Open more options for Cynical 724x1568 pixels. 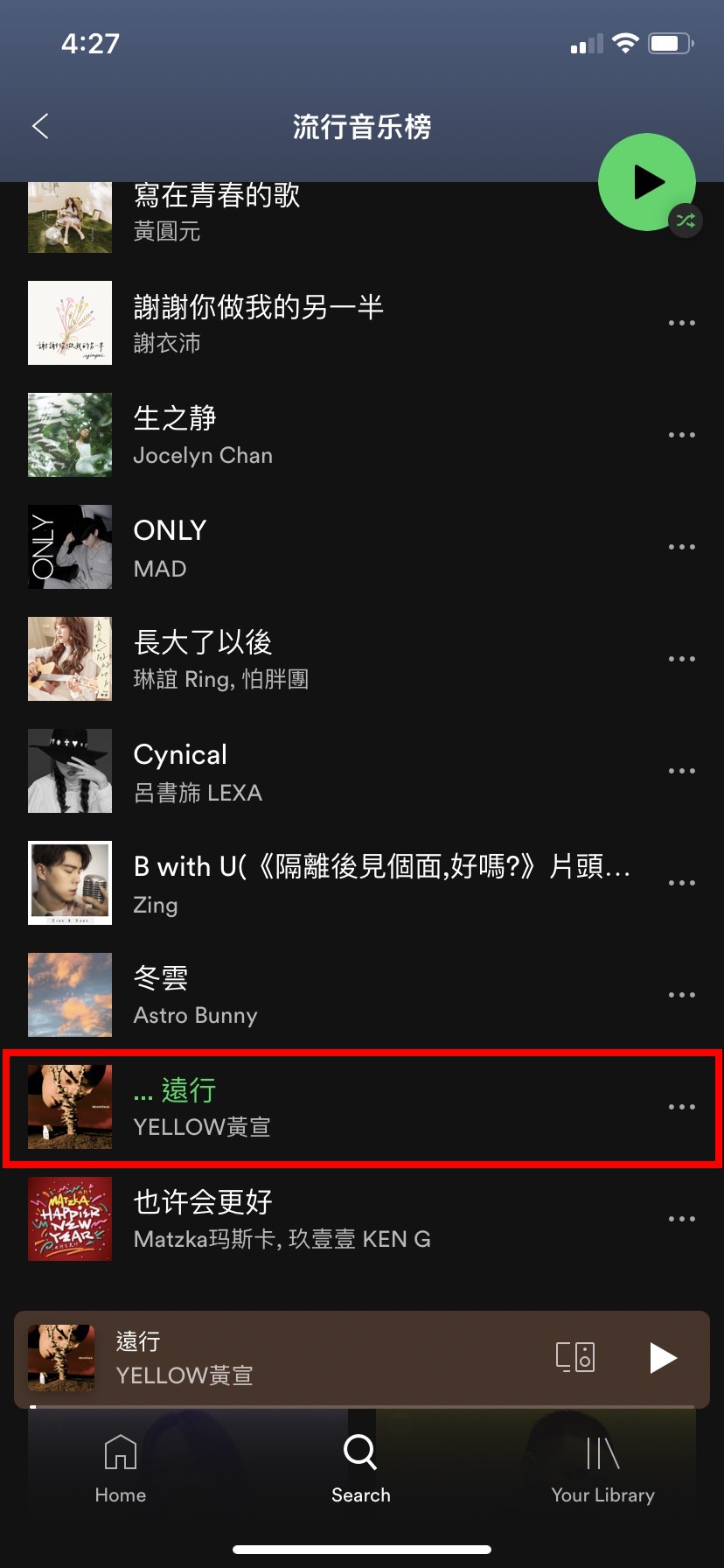[x=681, y=771]
